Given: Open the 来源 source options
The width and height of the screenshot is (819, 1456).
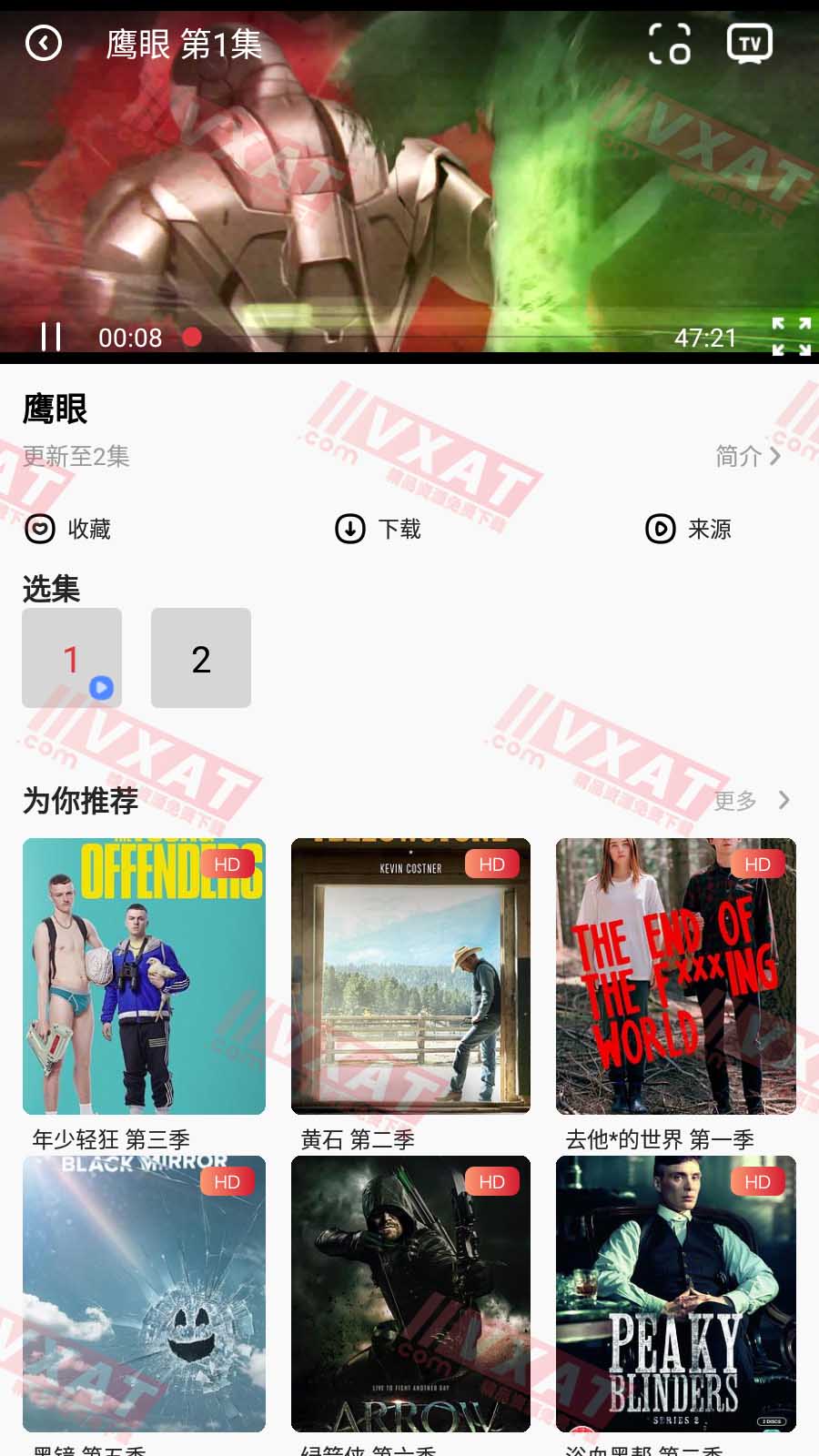Looking at the screenshot, I should coord(688,529).
